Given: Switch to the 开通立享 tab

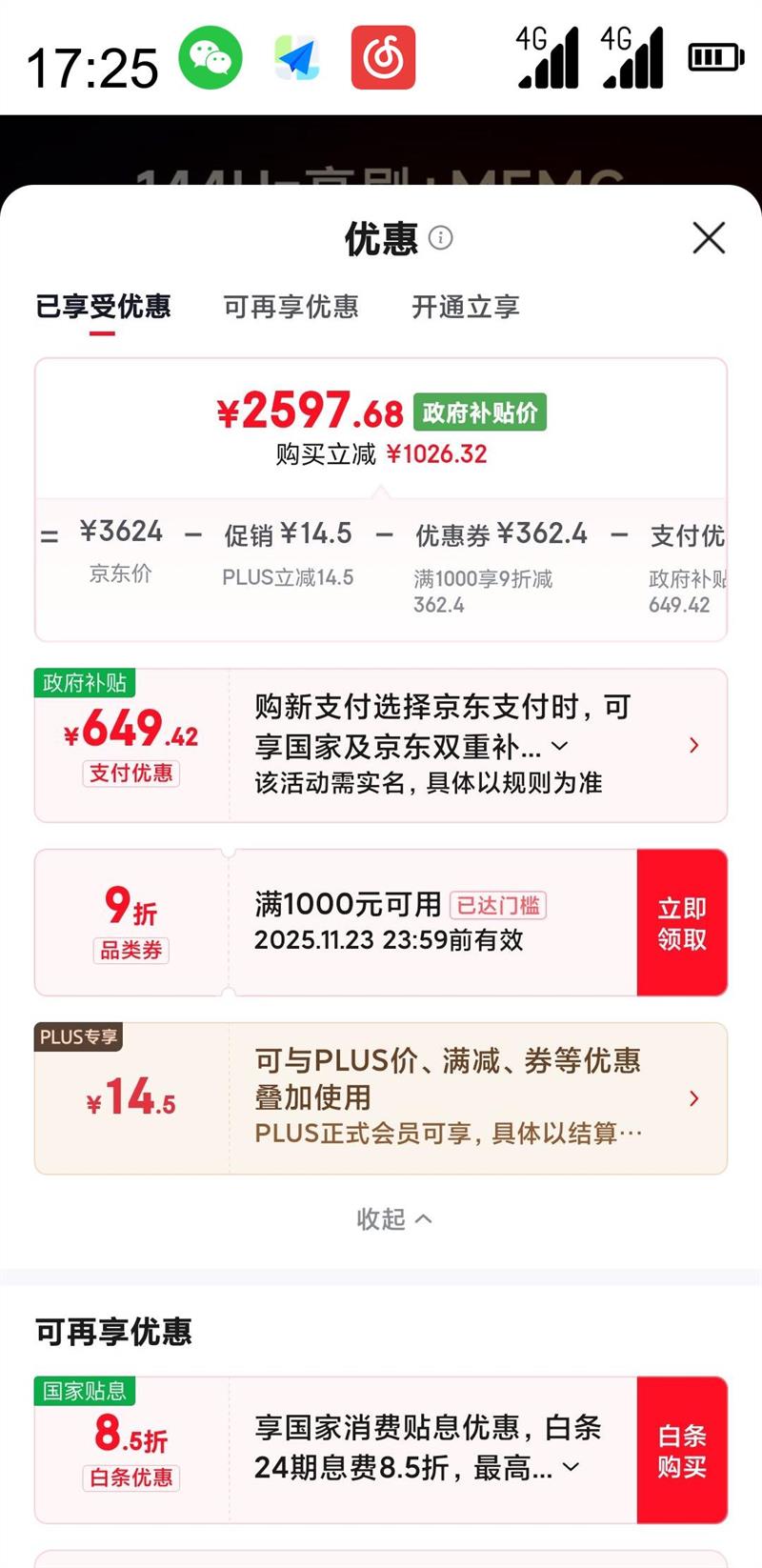Looking at the screenshot, I should pyautogui.click(x=464, y=308).
